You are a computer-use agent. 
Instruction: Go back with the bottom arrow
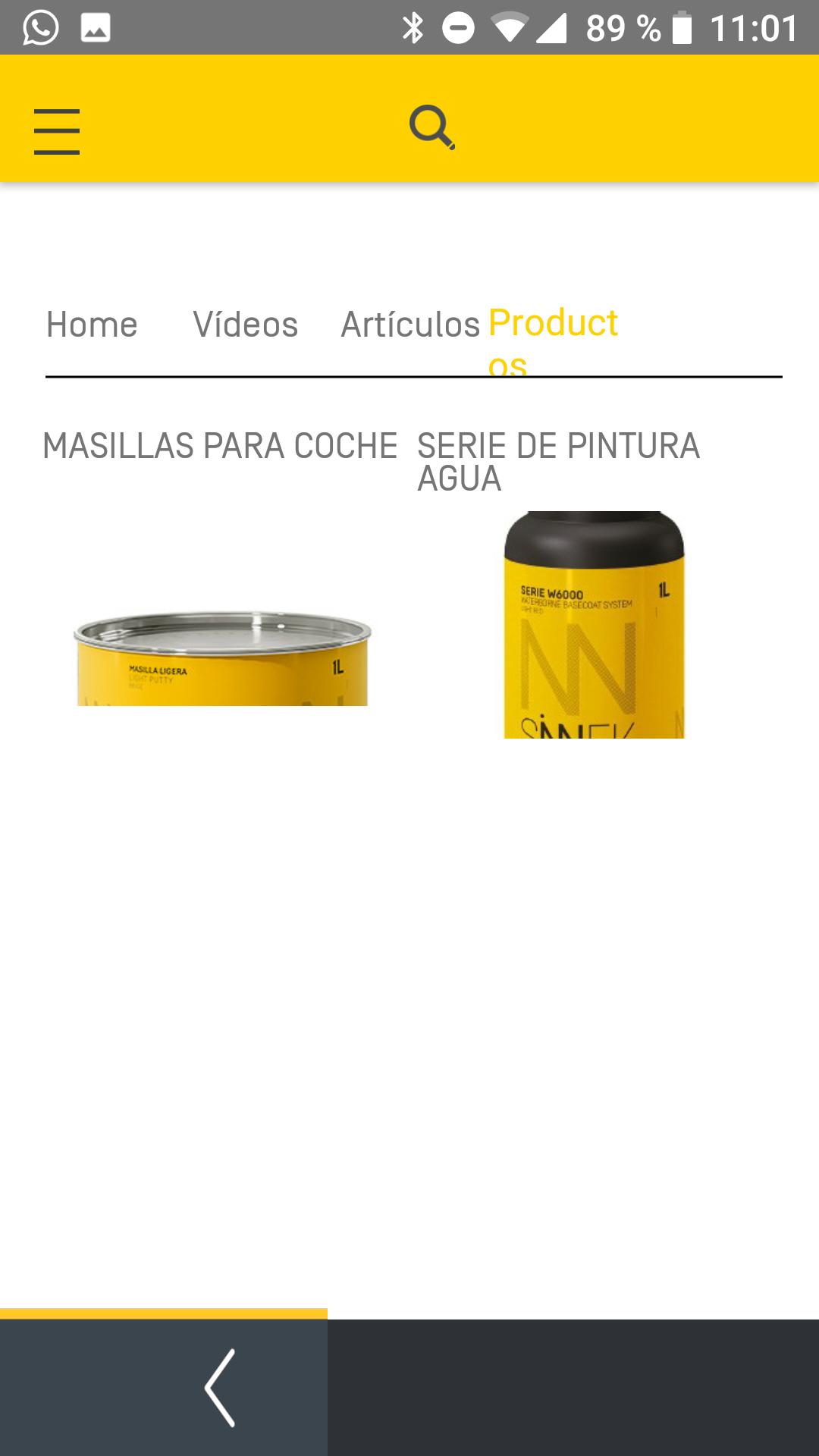coord(220,1388)
